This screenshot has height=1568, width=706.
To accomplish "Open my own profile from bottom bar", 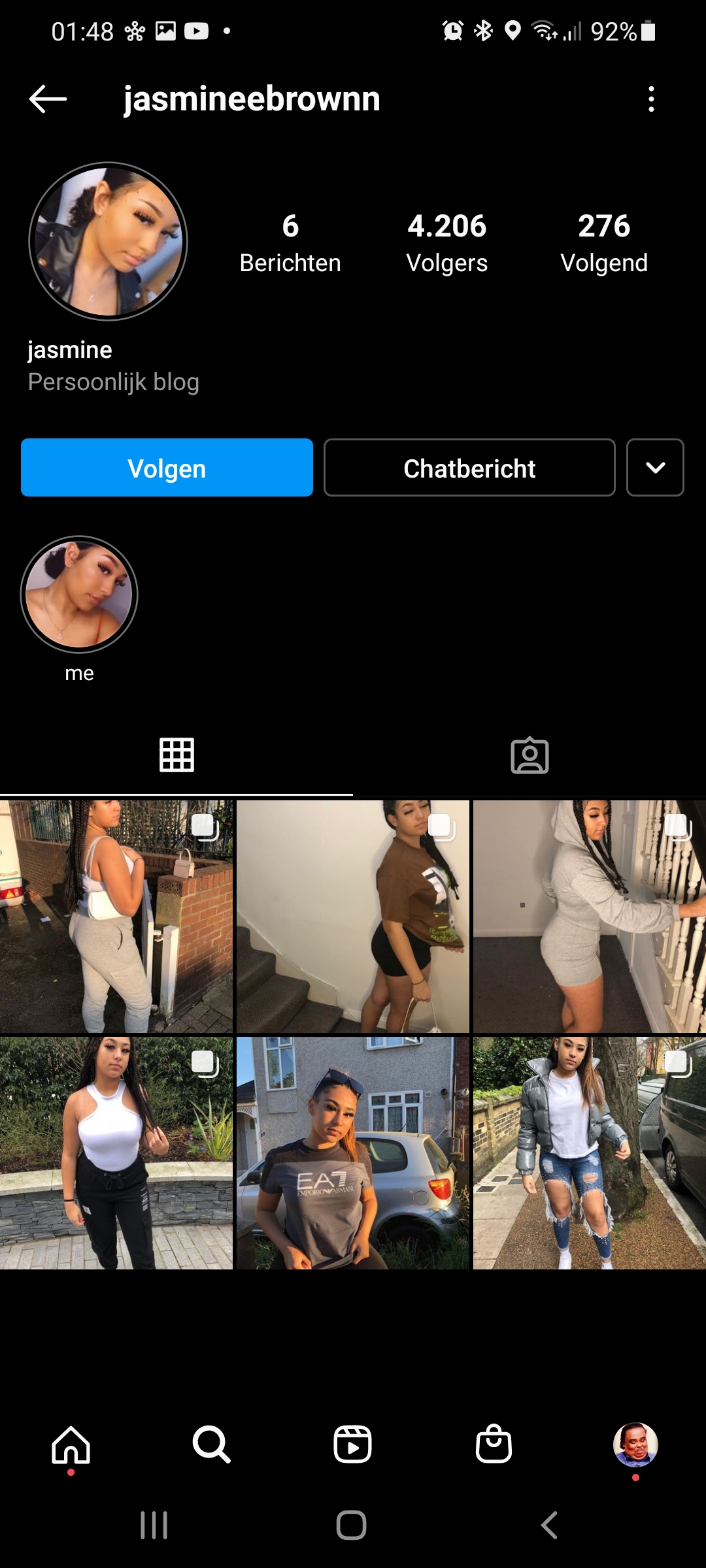I will [635, 1445].
